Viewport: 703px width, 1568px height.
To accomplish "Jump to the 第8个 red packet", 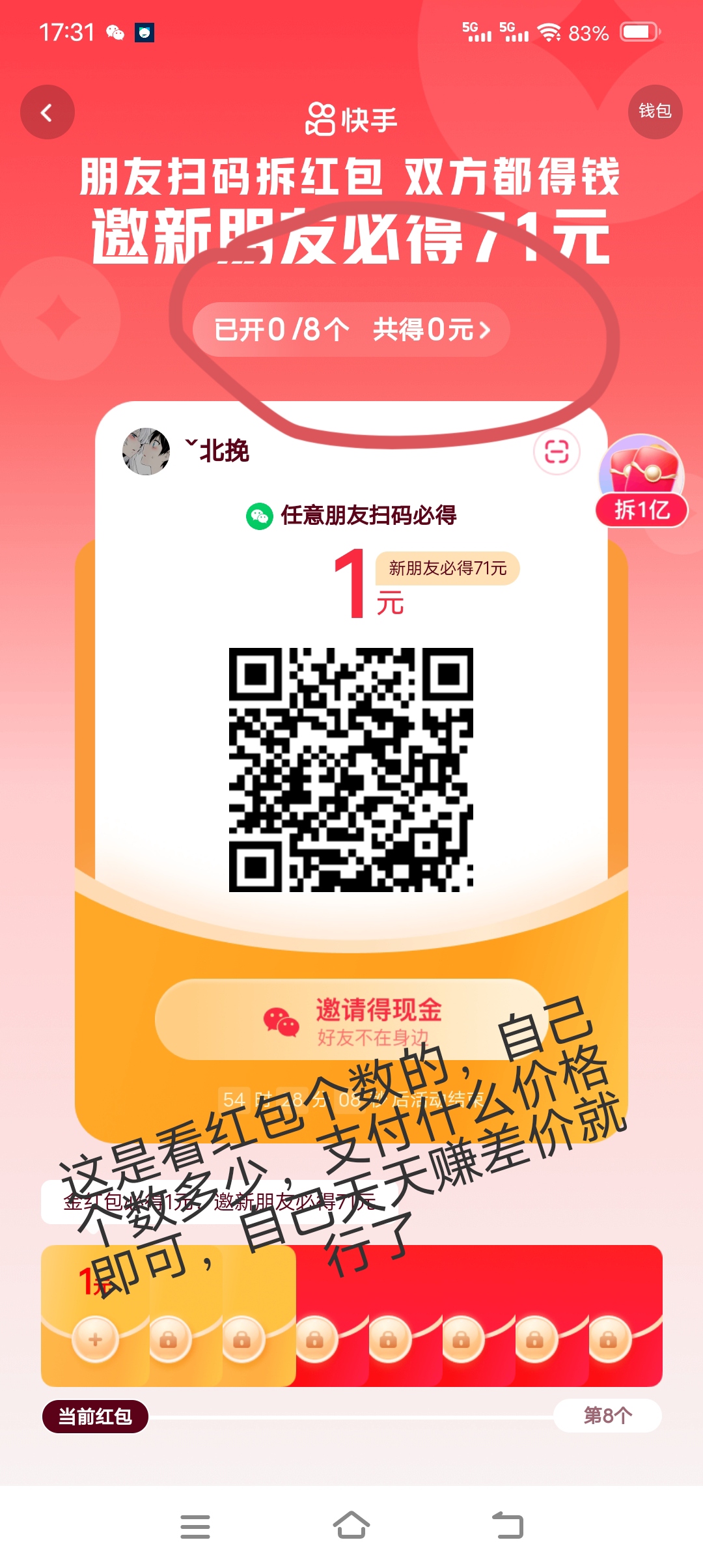I will click(x=607, y=1415).
